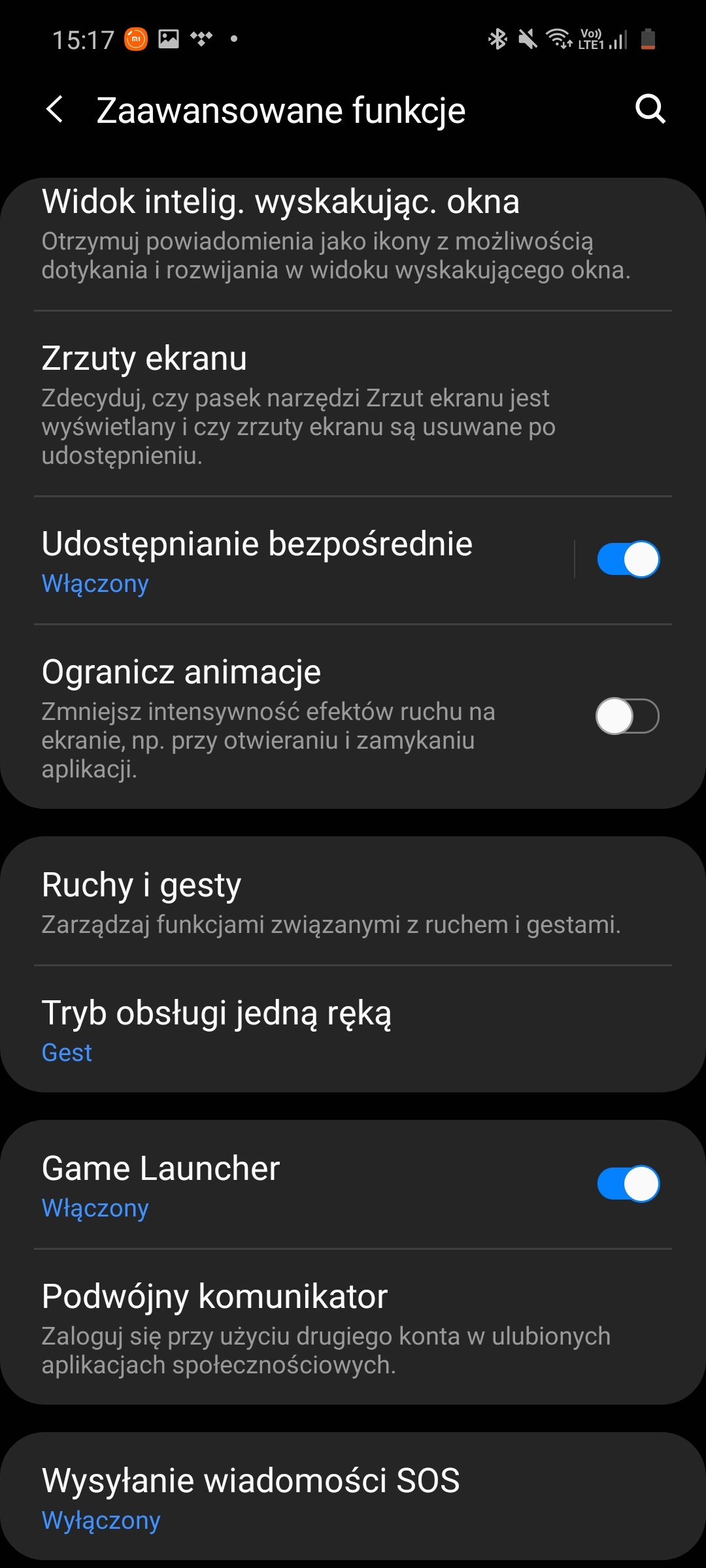
Task: Turn off the Udostępnianie bezpośrednie switch
Action: [x=628, y=559]
